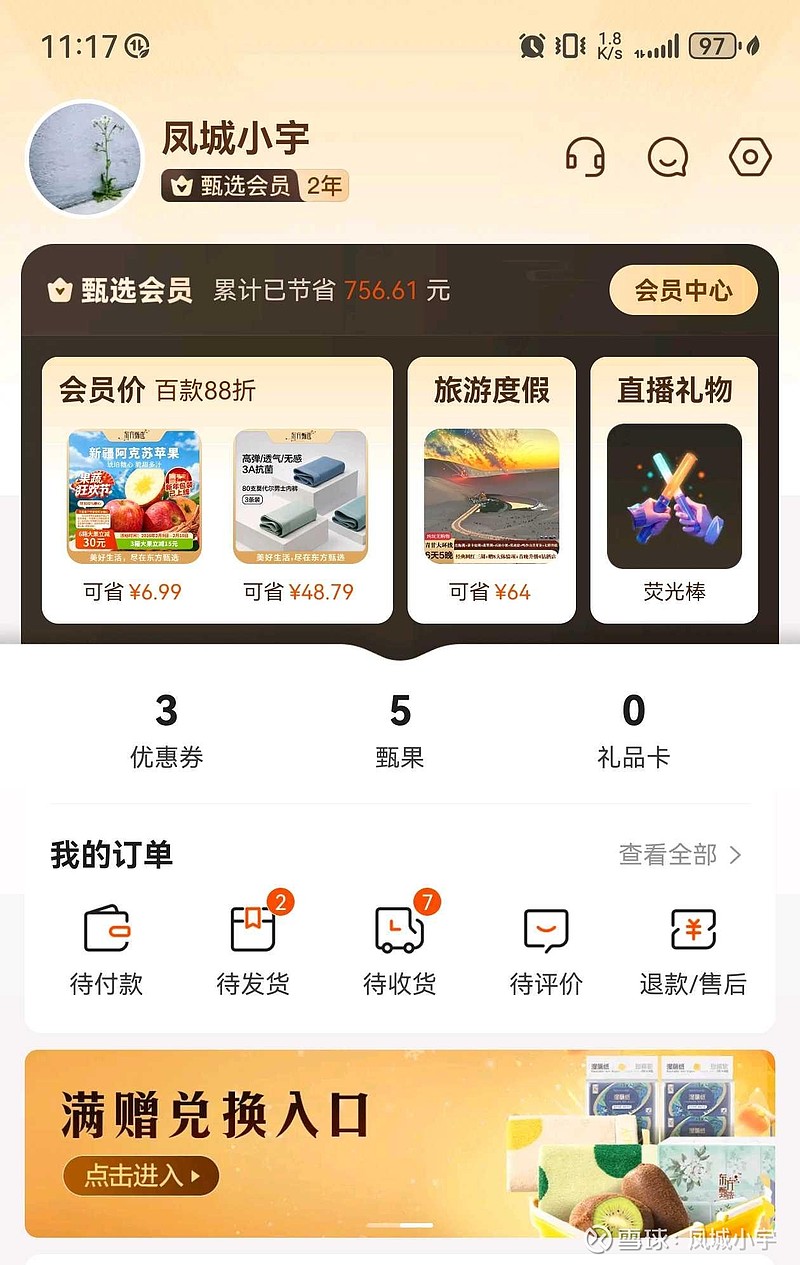Open settings via the hexagon icon

(x=750, y=157)
